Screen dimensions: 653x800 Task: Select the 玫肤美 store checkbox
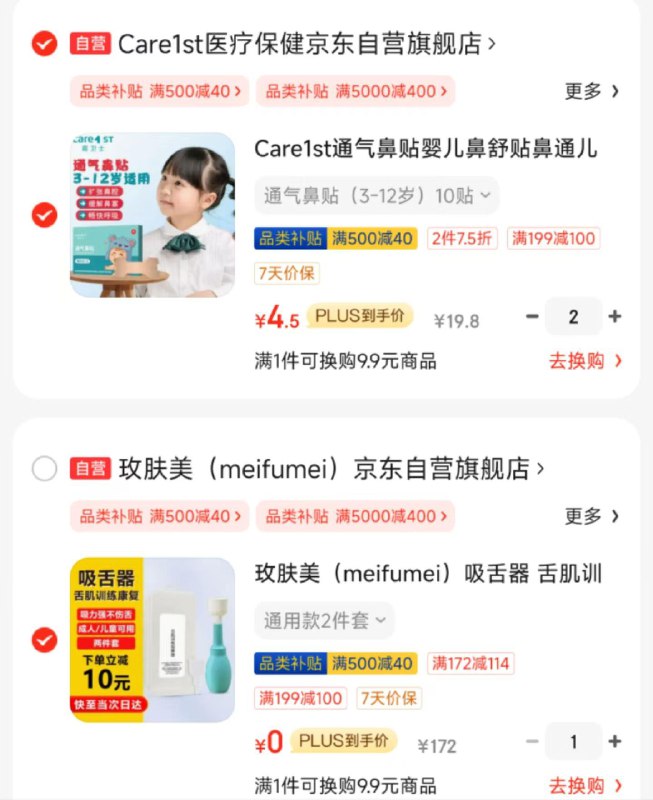point(44,468)
